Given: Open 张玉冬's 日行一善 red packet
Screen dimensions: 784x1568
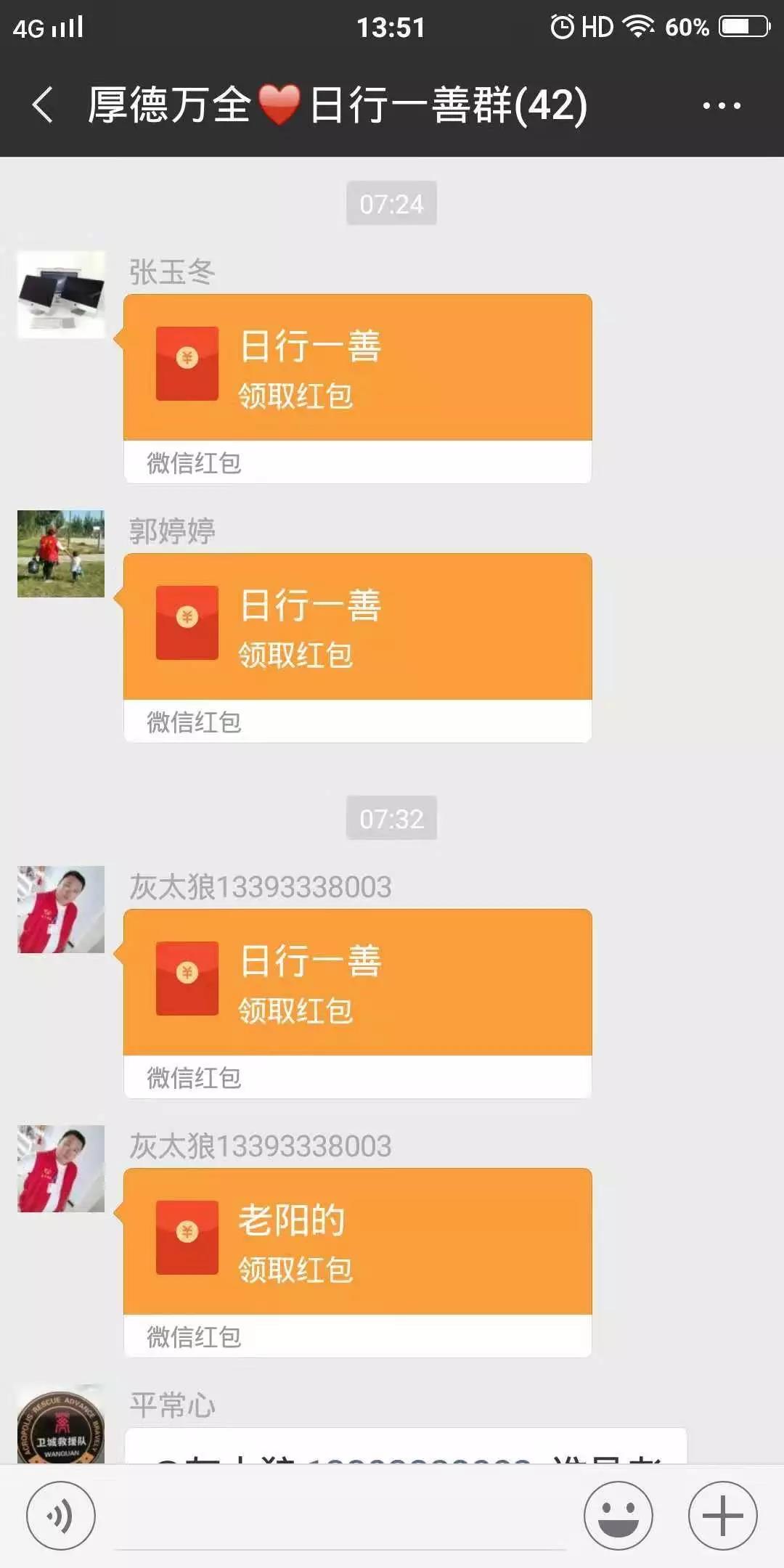Looking at the screenshot, I should [x=357, y=368].
